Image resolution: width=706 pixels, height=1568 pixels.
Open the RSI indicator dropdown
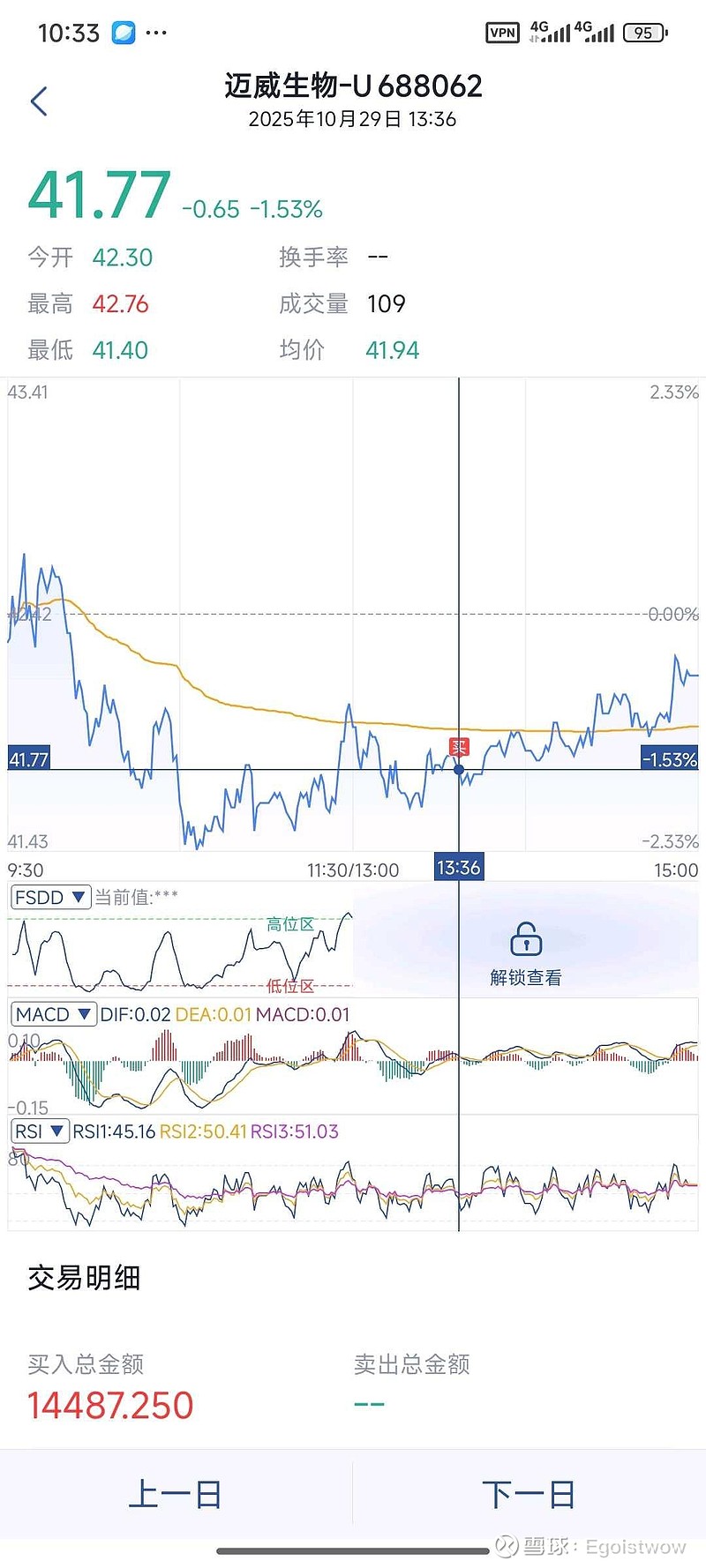(40, 1131)
